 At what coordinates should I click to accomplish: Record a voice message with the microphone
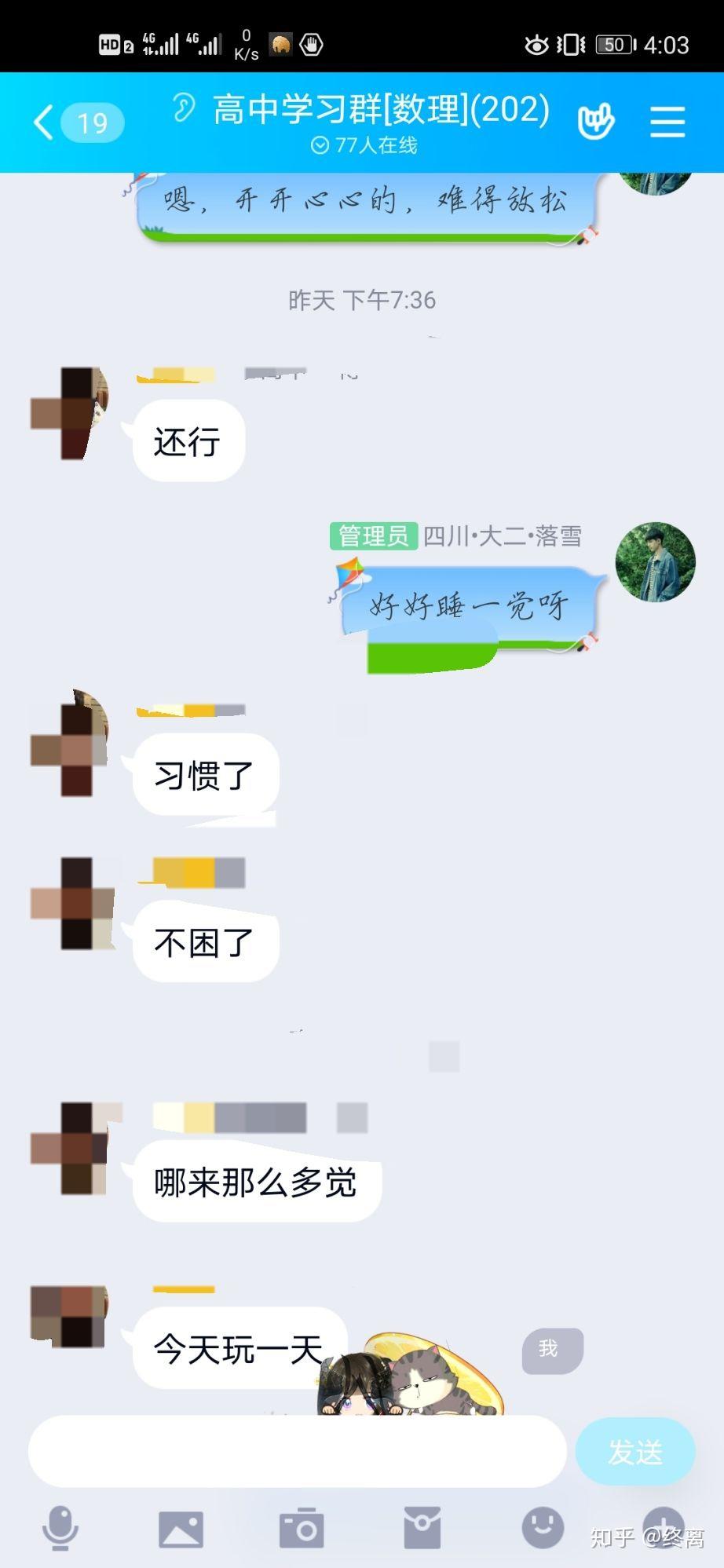[x=60, y=1528]
